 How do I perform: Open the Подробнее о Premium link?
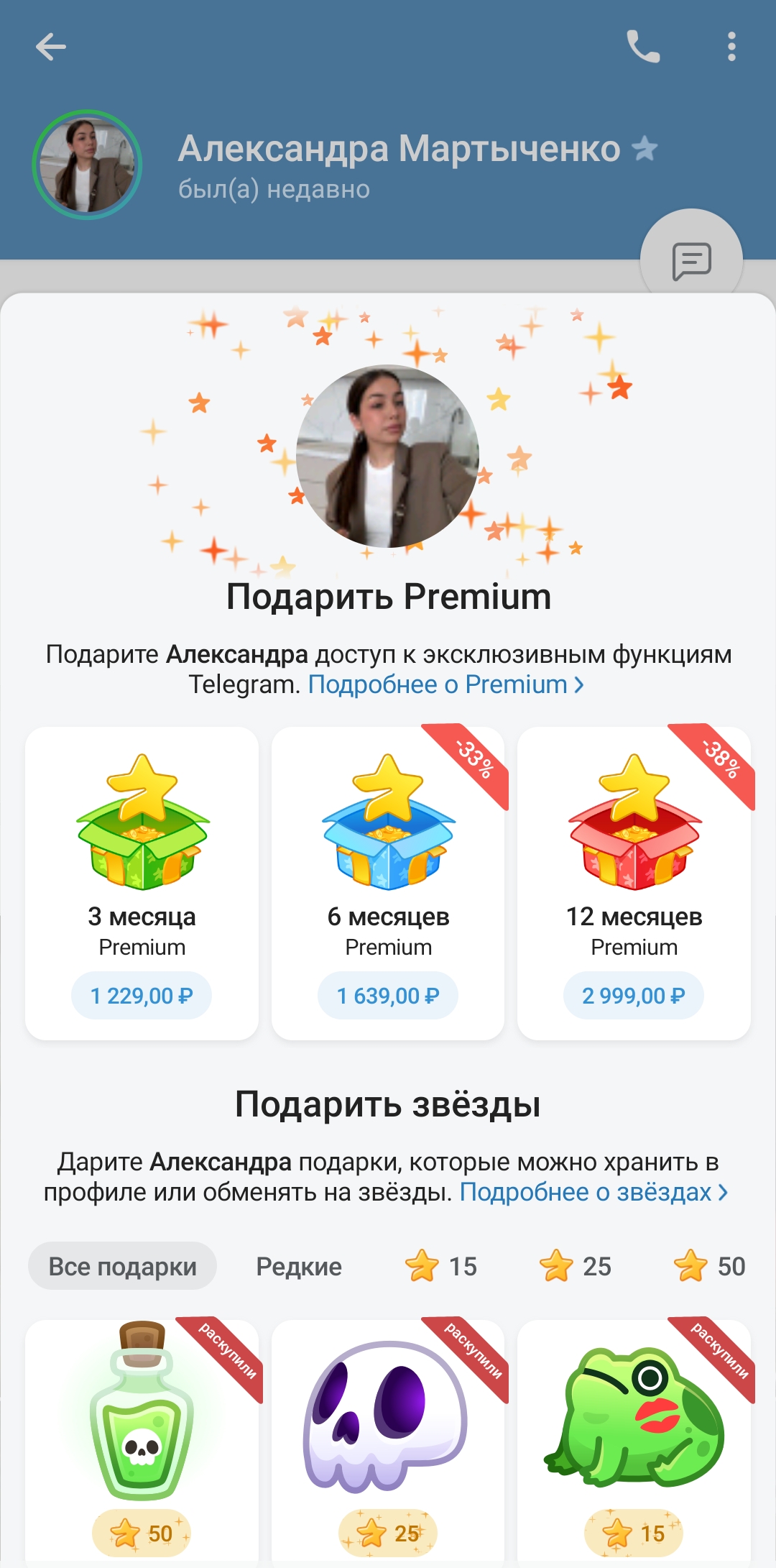(445, 684)
